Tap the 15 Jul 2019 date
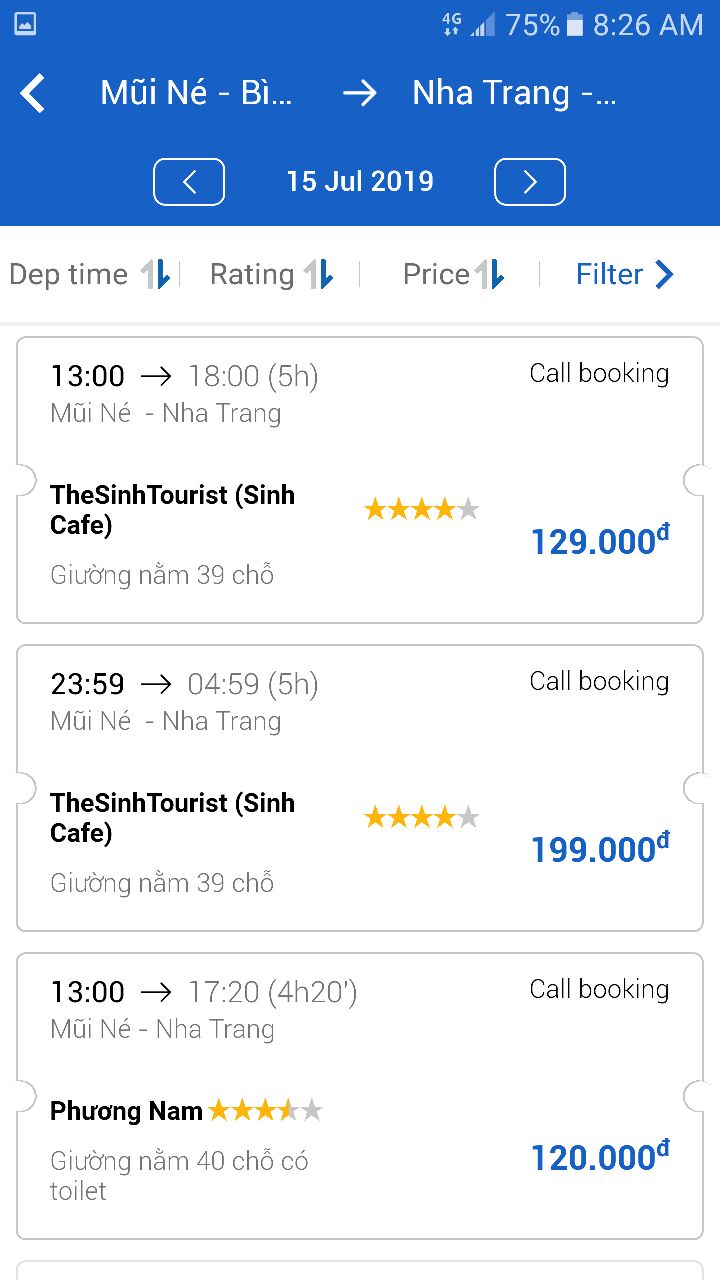Viewport: 720px width, 1280px height. tap(360, 181)
